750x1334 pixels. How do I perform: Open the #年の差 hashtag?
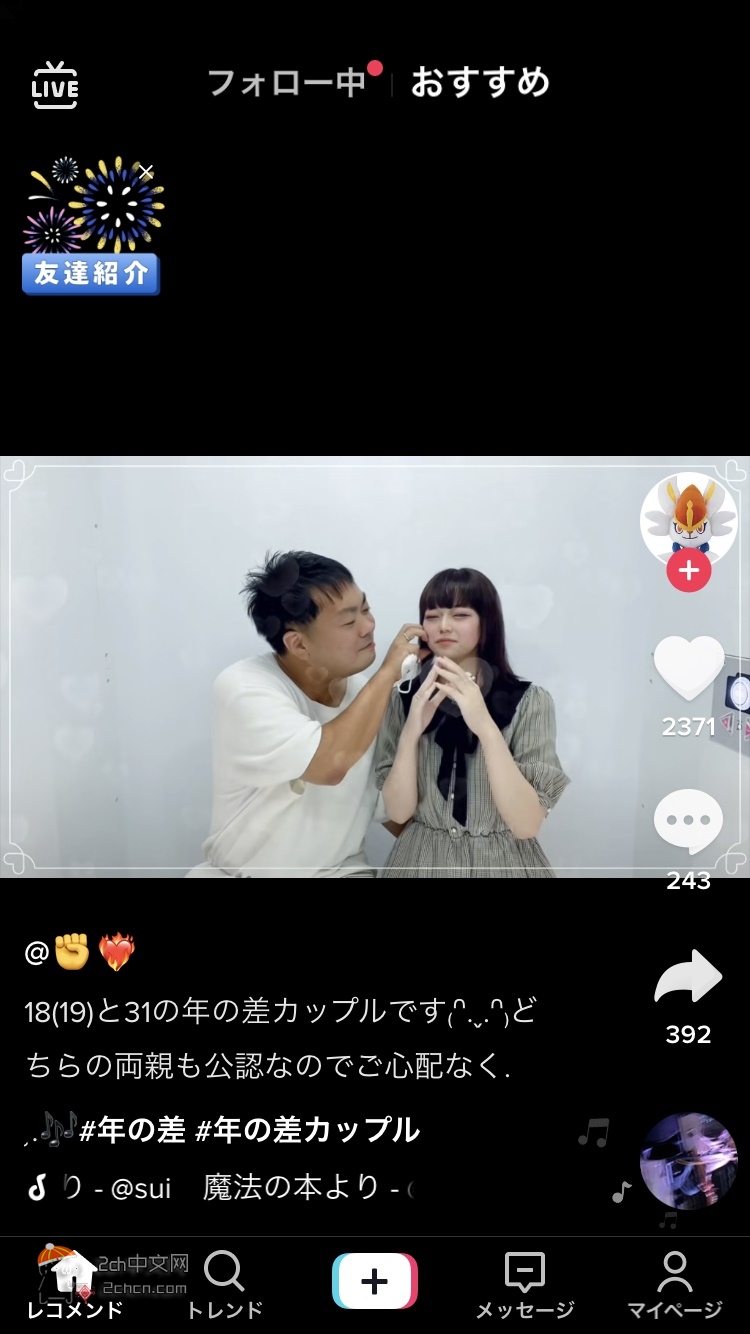coord(133,1130)
